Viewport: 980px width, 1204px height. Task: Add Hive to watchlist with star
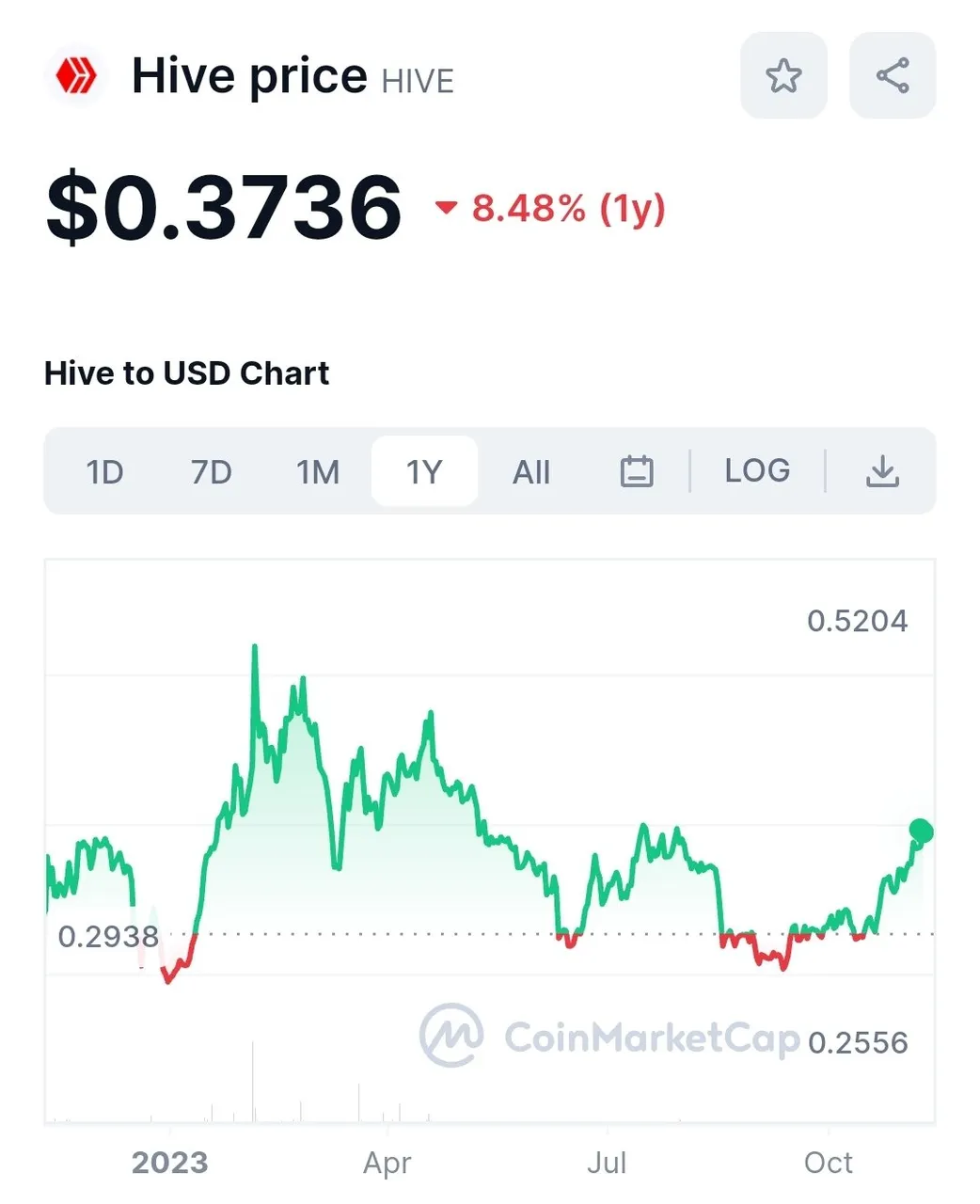coord(783,76)
